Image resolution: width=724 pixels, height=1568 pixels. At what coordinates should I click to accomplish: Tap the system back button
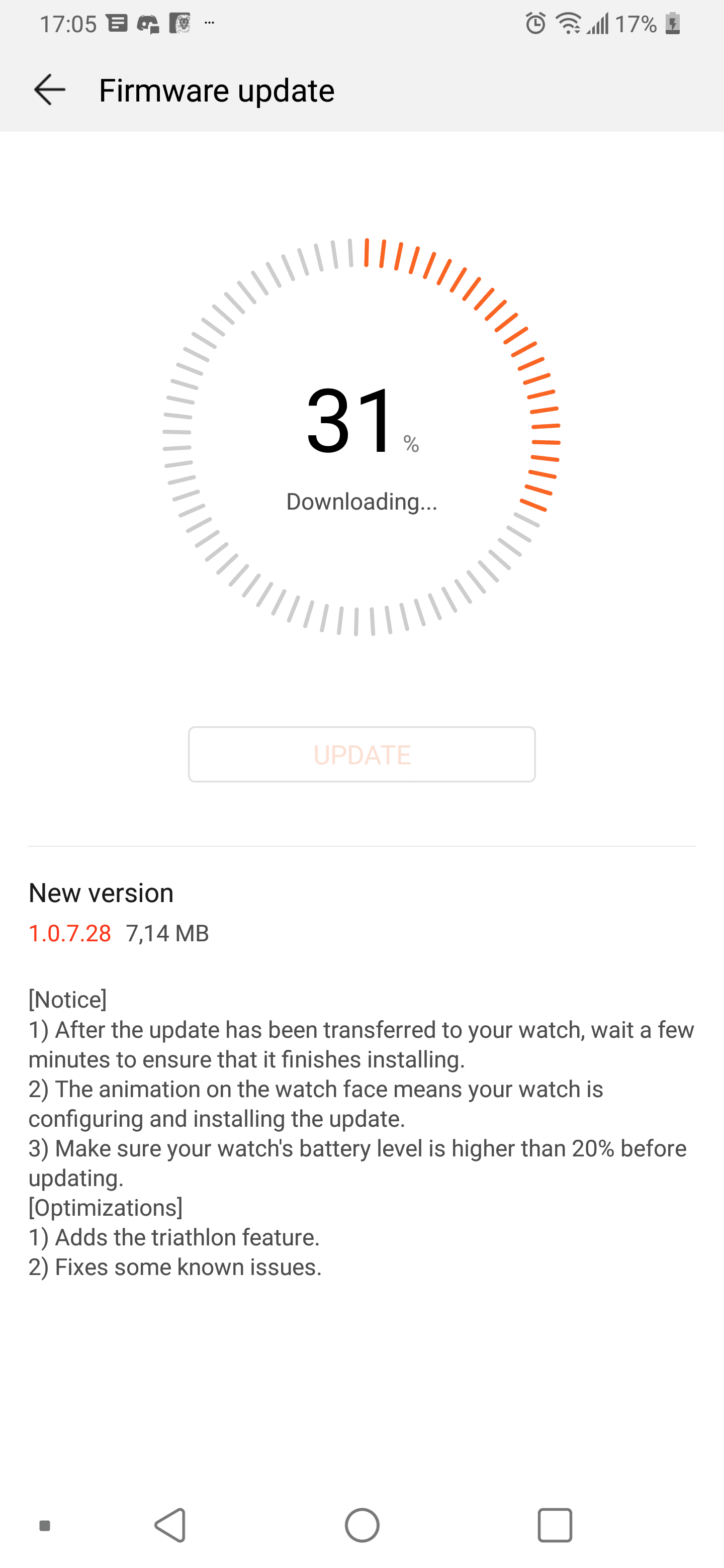pyautogui.click(x=170, y=1525)
